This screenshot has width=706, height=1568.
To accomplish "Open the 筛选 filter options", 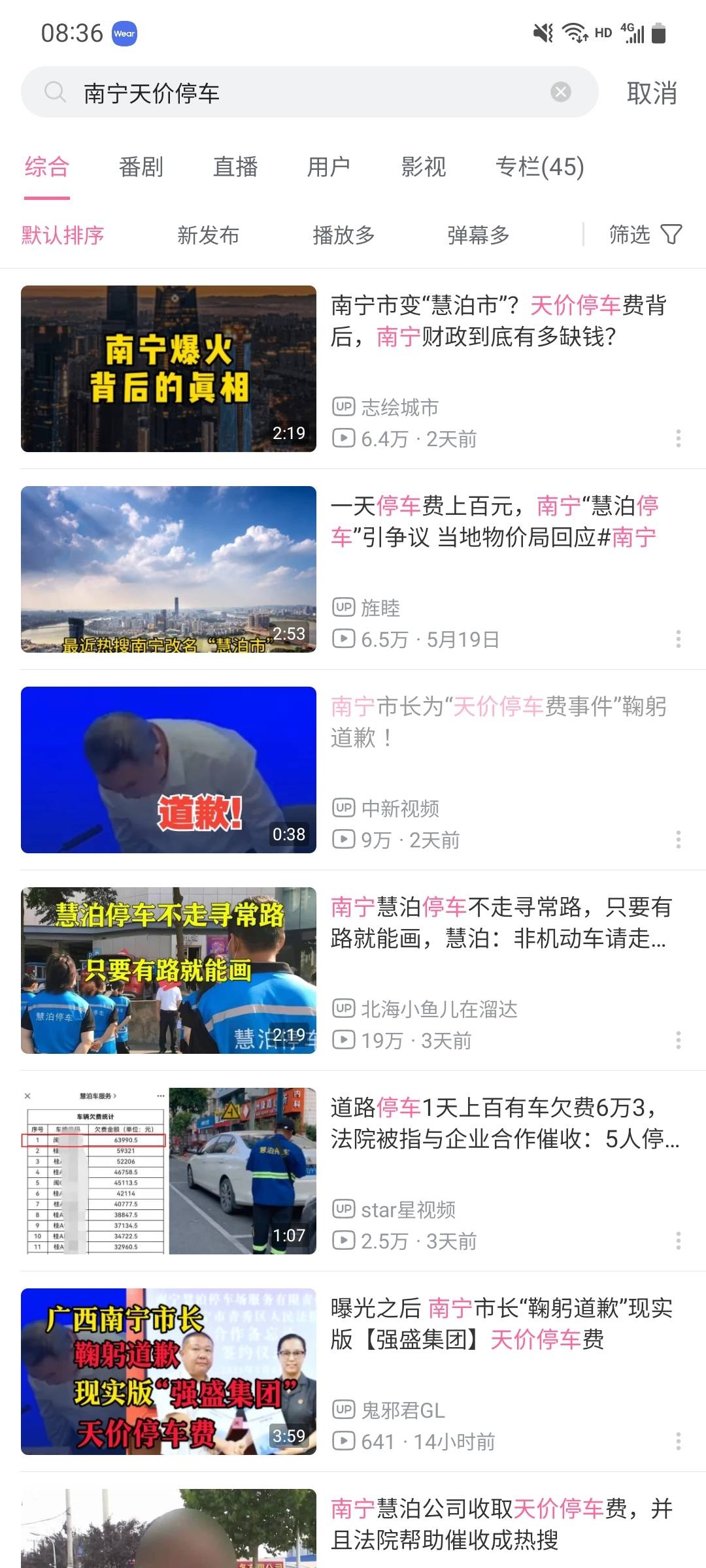I will click(645, 235).
